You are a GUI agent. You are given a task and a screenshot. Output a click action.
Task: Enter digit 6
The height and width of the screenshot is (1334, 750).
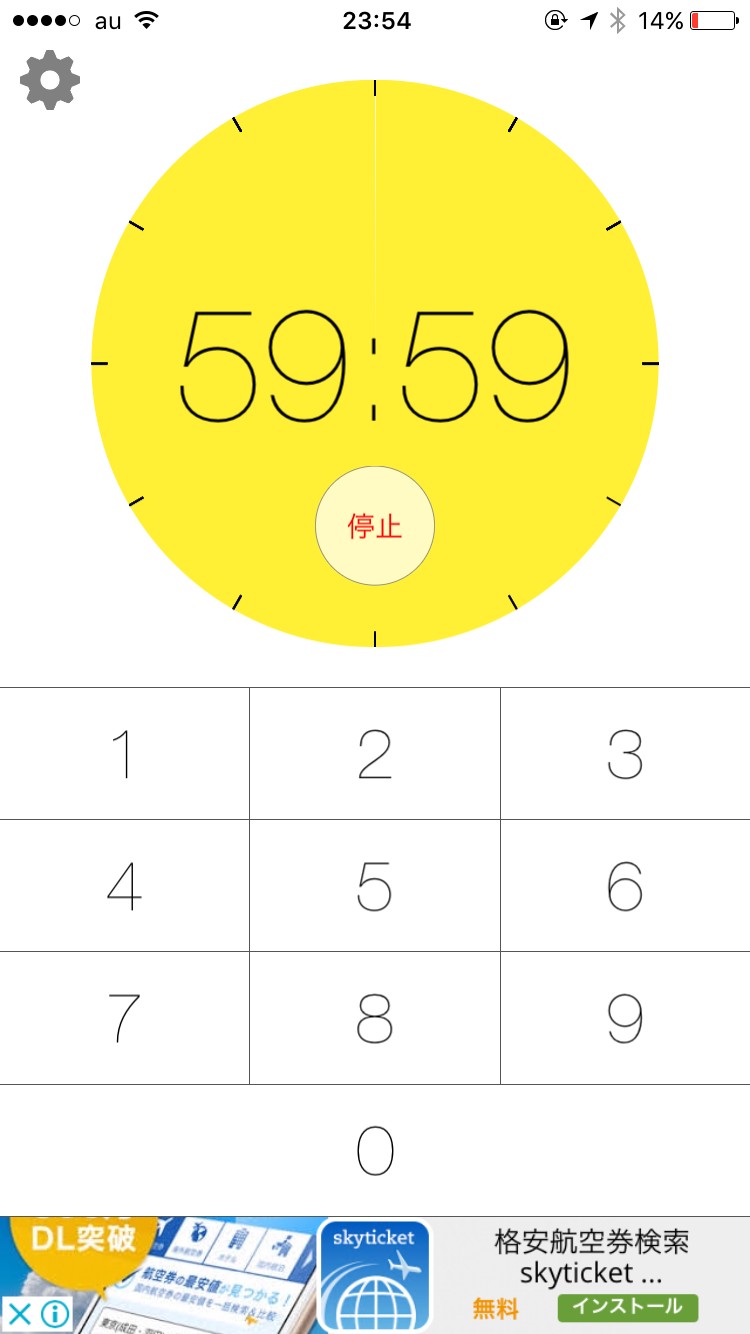click(x=625, y=886)
